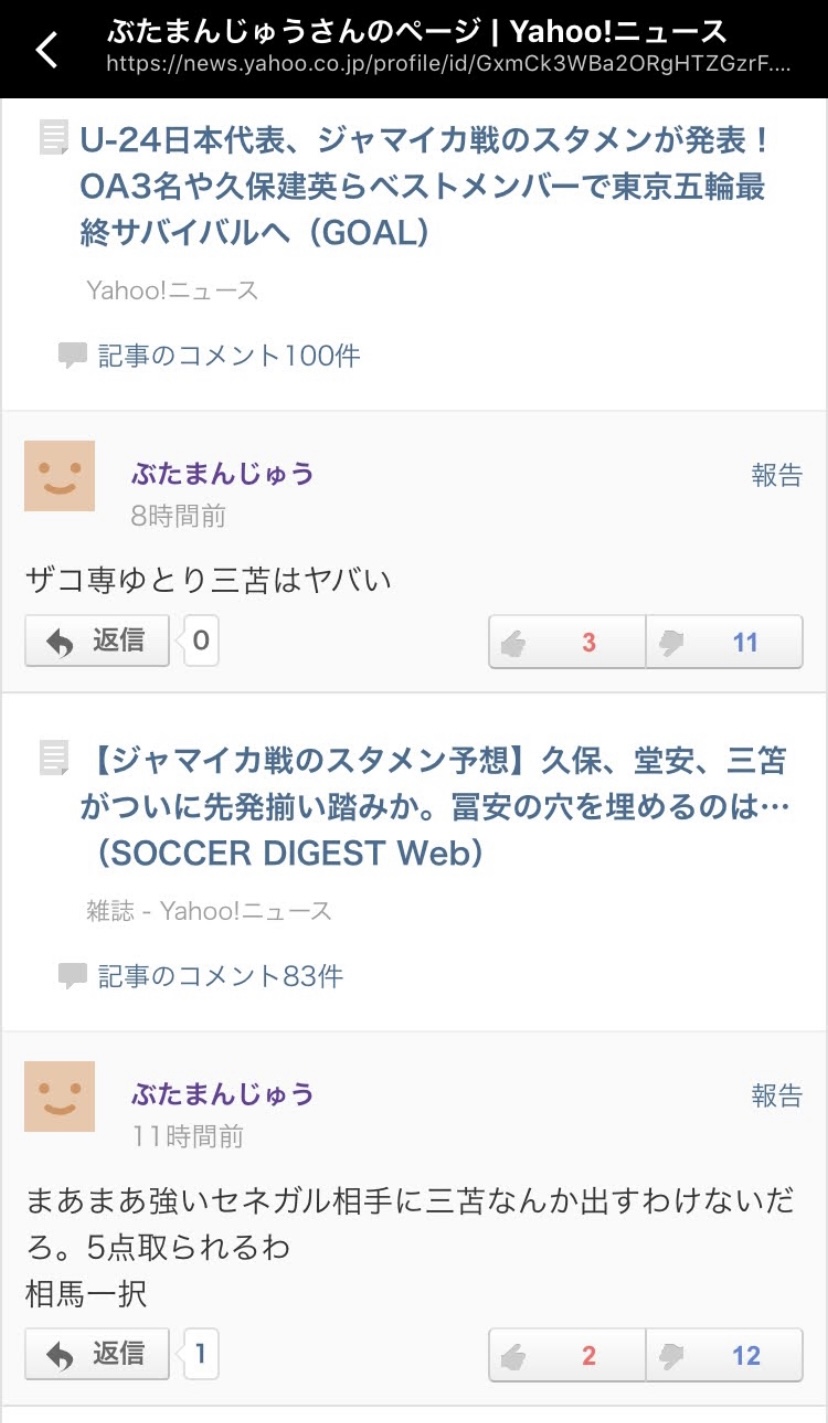The height and width of the screenshot is (1423, 828).
Task: View 記事のコメント83件
Action: pyautogui.click(x=219, y=976)
